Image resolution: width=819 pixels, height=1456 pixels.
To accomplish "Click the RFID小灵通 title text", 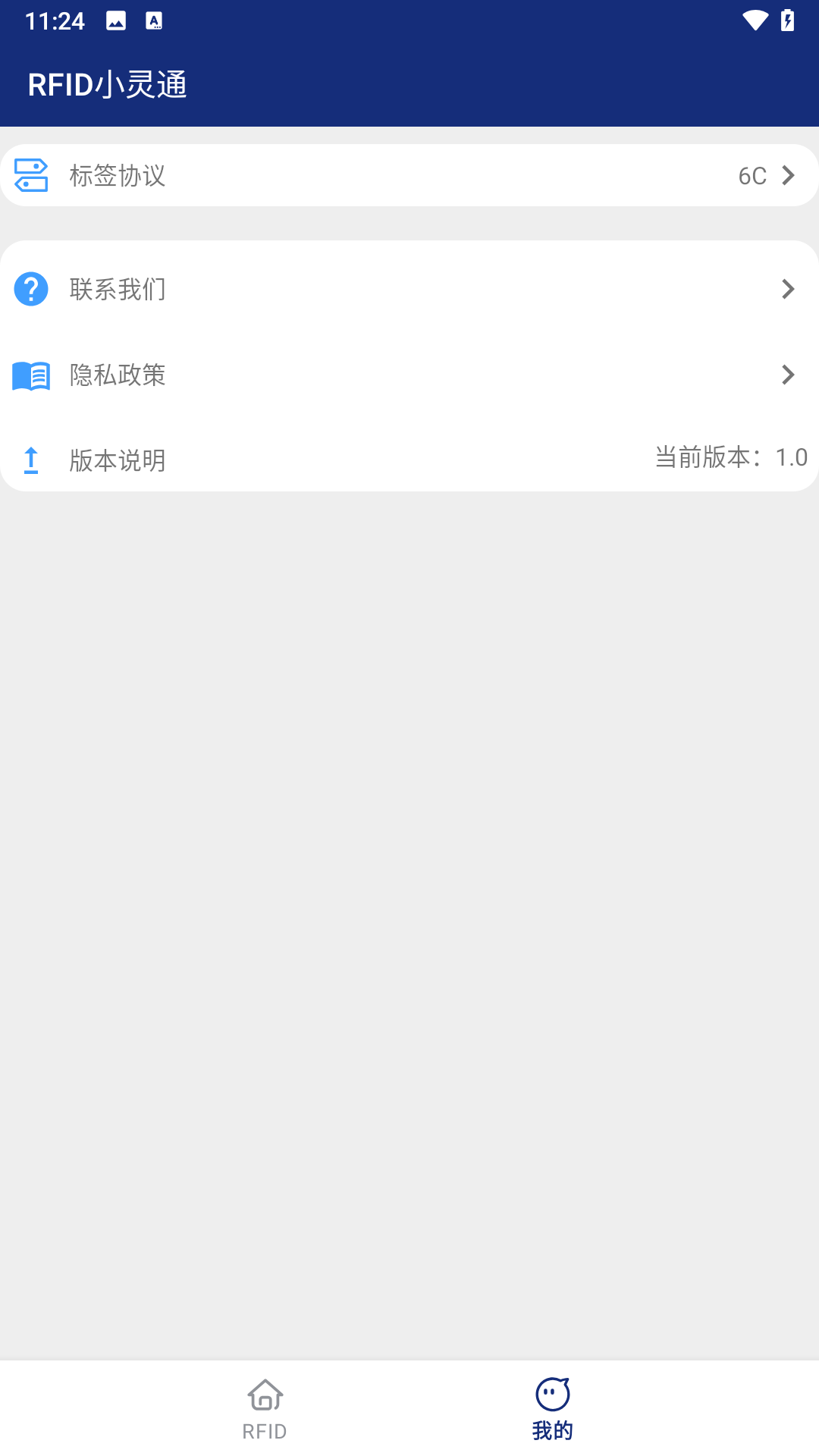I will [x=108, y=85].
